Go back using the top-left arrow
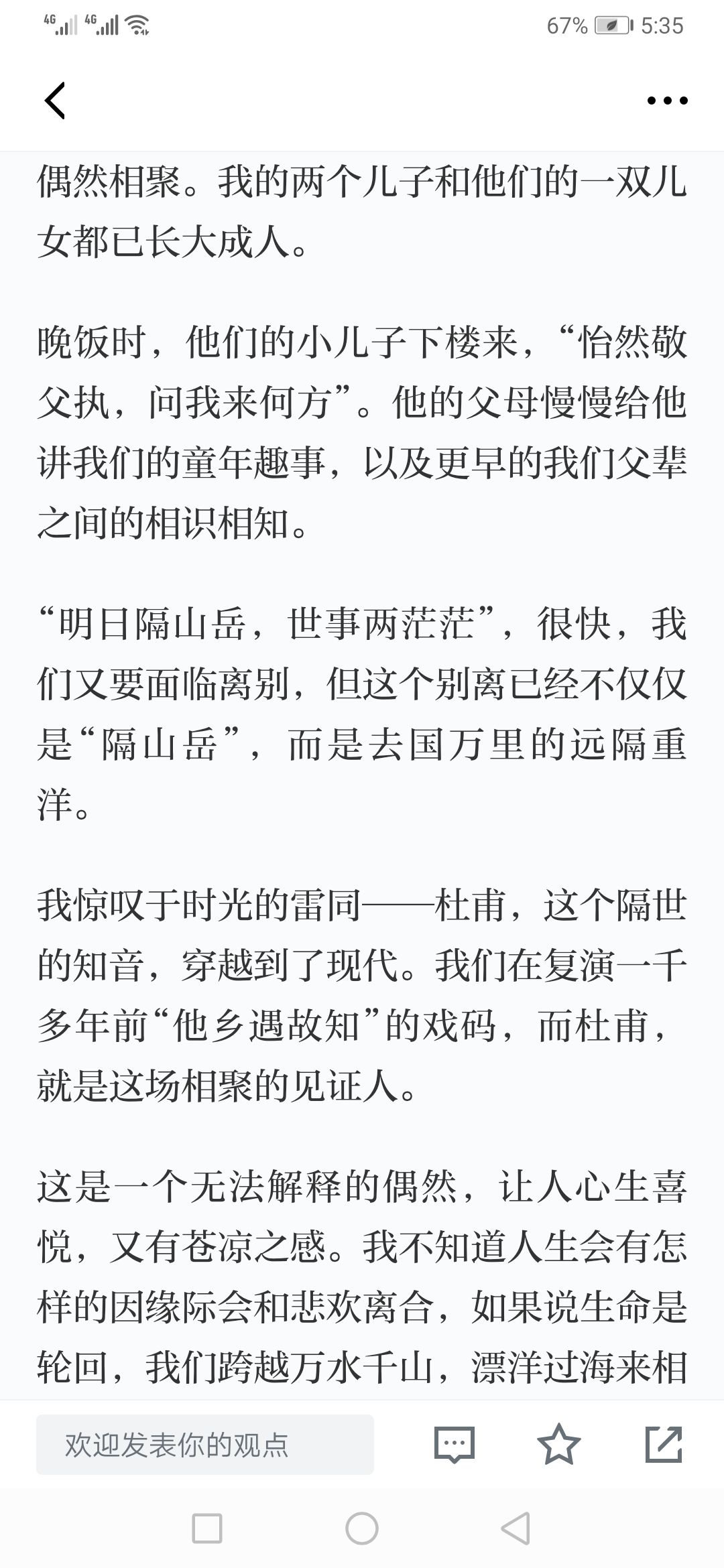Viewport: 724px width, 1568px height. tap(55, 101)
